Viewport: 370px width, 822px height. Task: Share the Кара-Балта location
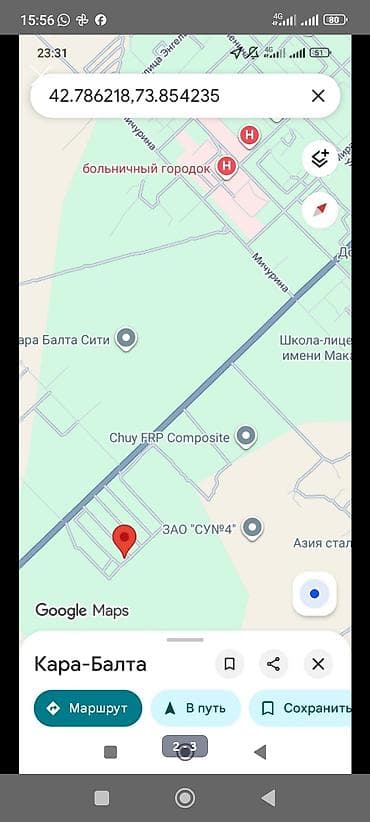click(273, 664)
